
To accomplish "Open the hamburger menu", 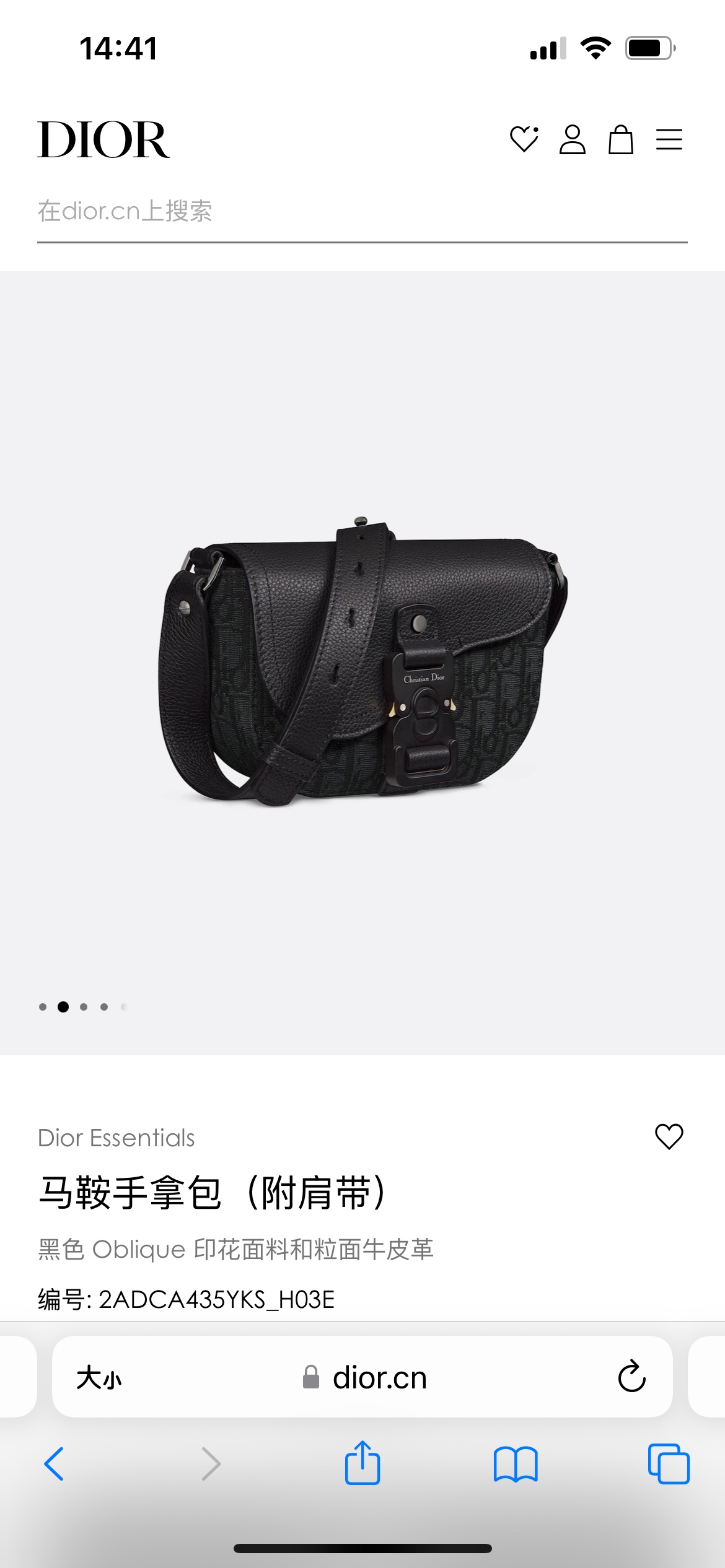I will [669, 139].
